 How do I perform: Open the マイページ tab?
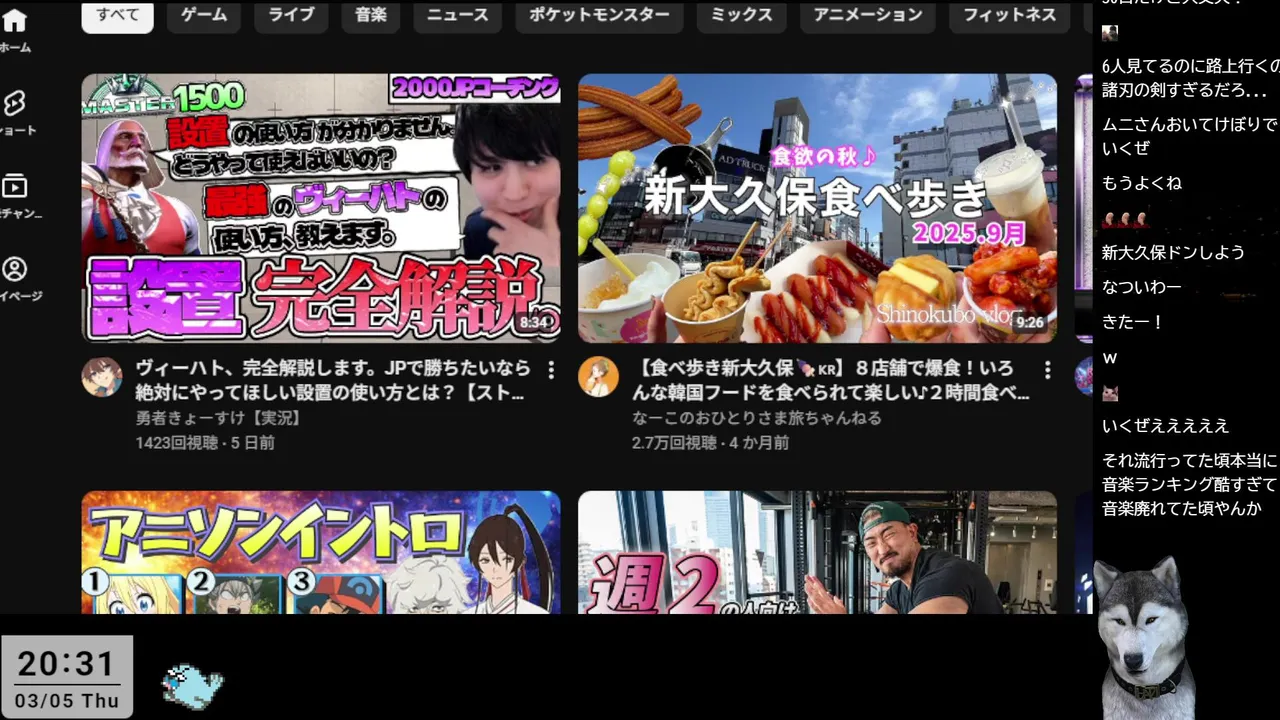tap(14, 278)
